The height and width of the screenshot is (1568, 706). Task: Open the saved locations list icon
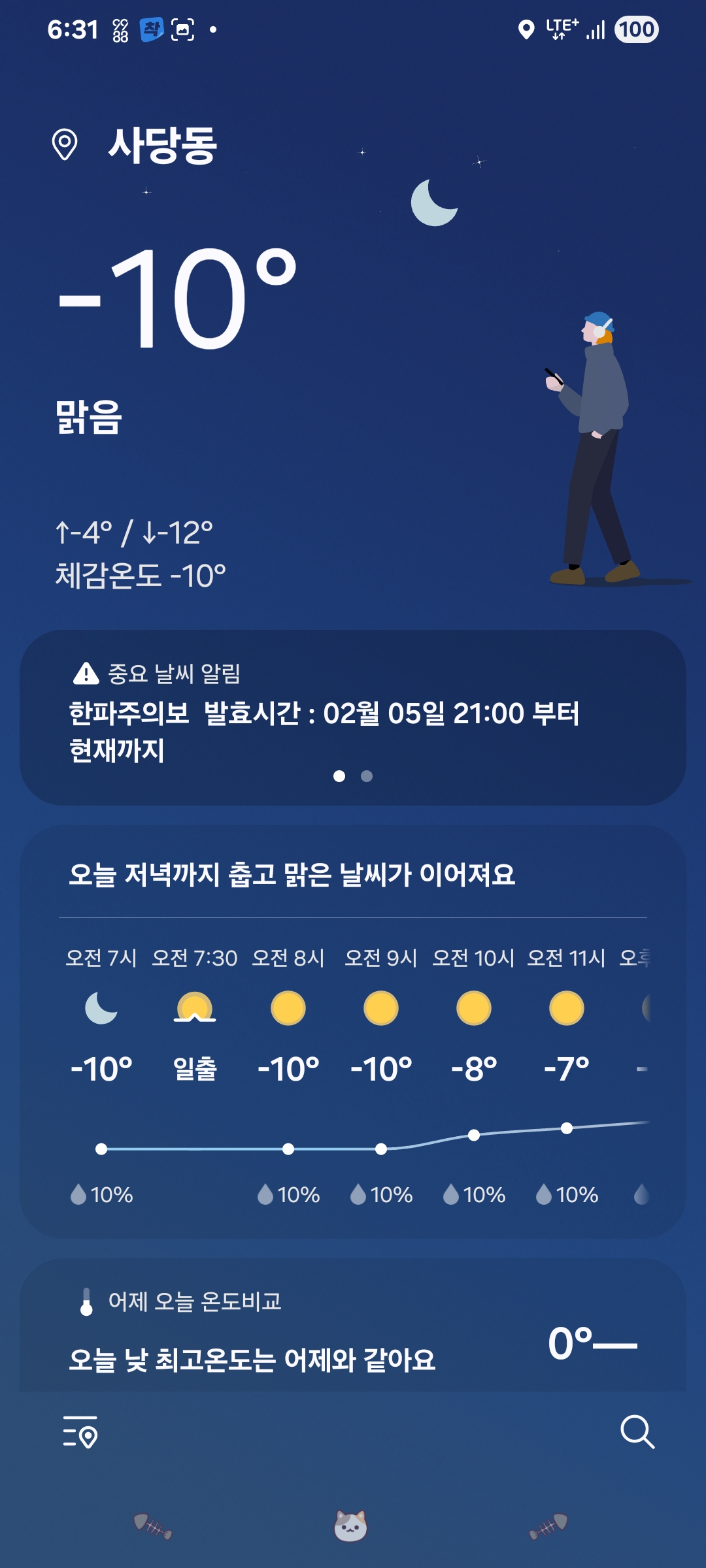click(x=80, y=1432)
